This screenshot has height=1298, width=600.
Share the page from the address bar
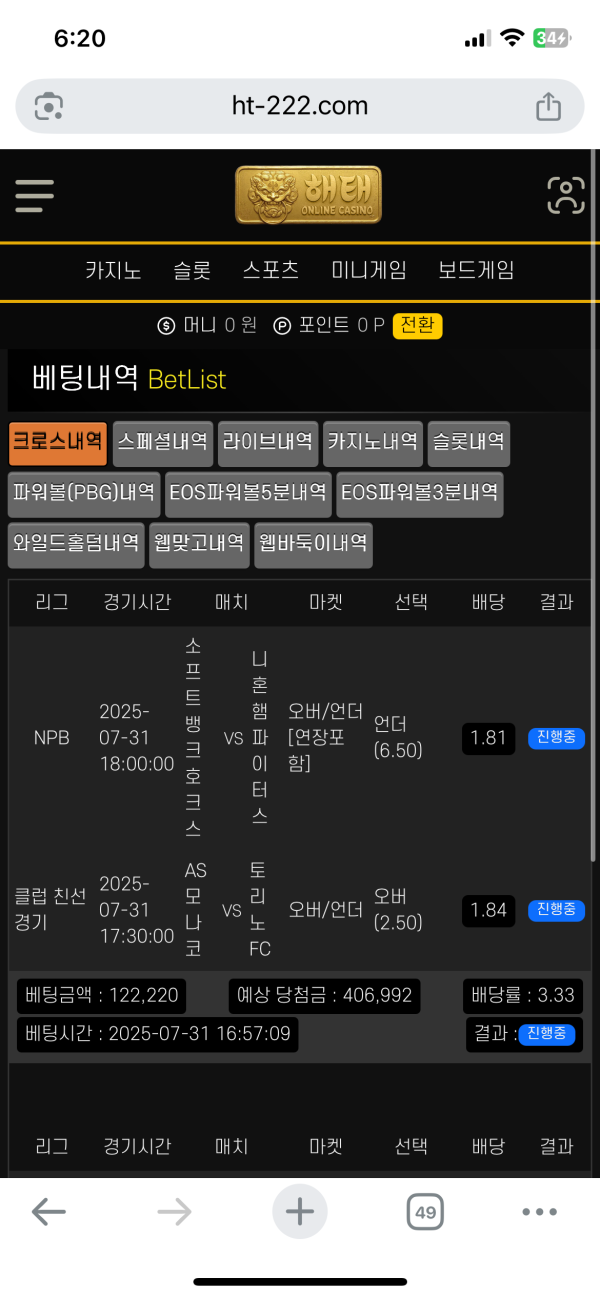pyautogui.click(x=548, y=106)
